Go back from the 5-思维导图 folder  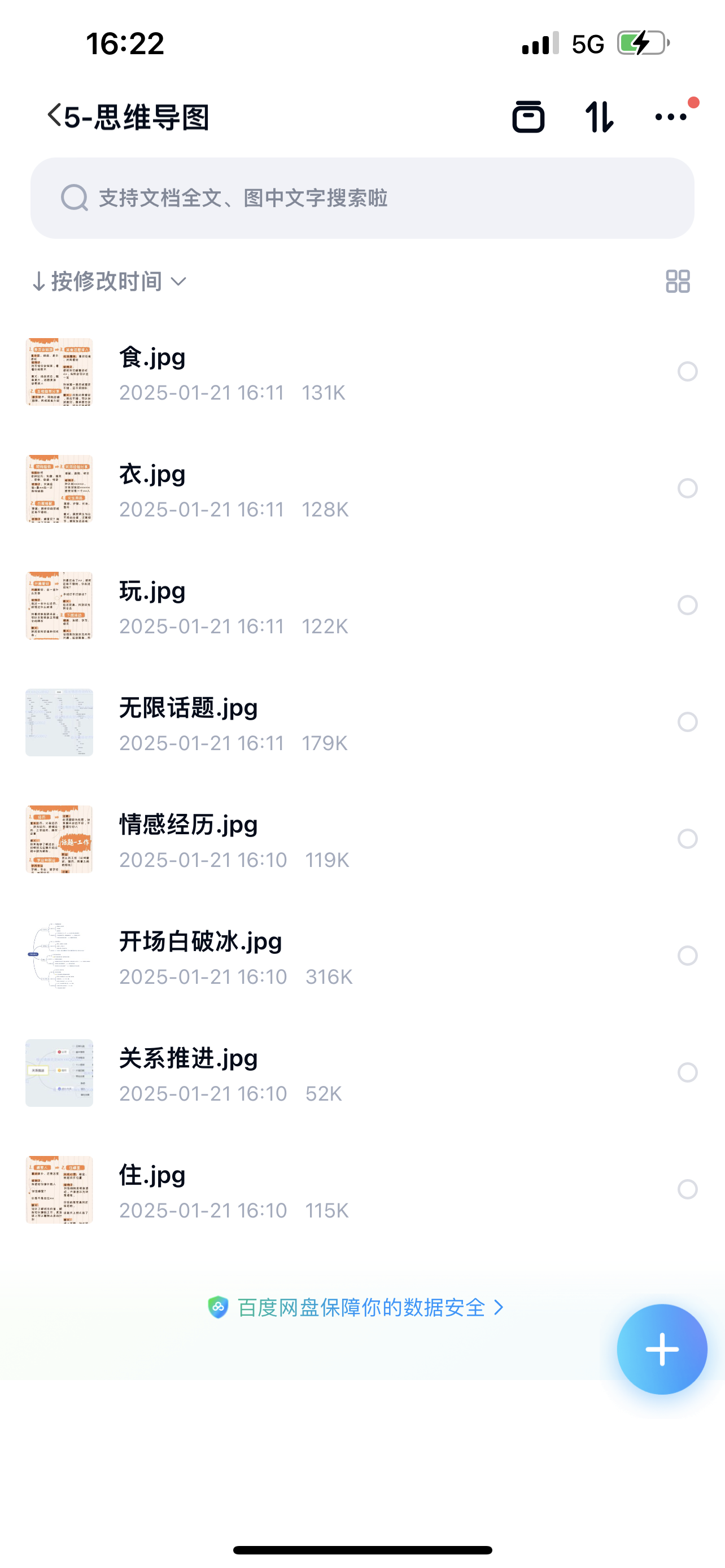click(55, 115)
